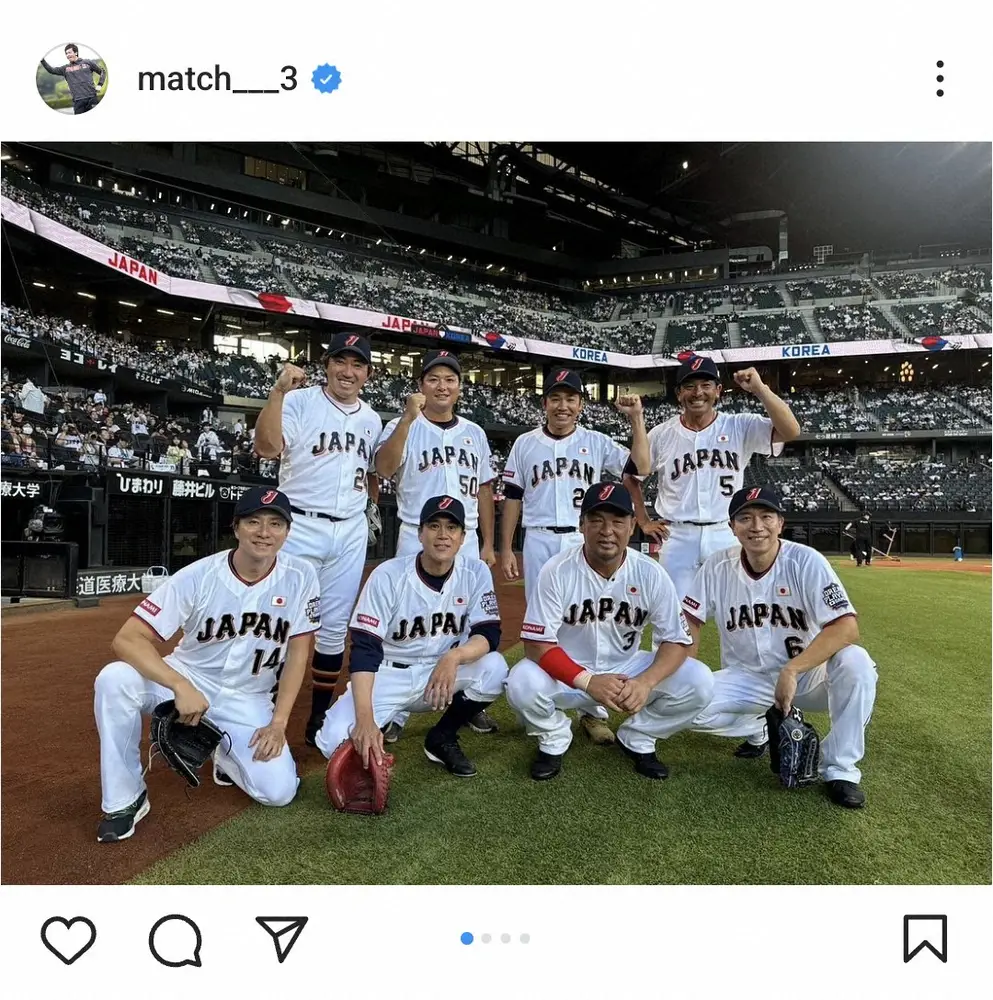Open match___3 profile picture
This screenshot has height=1000, width=993.
[72, 78]
